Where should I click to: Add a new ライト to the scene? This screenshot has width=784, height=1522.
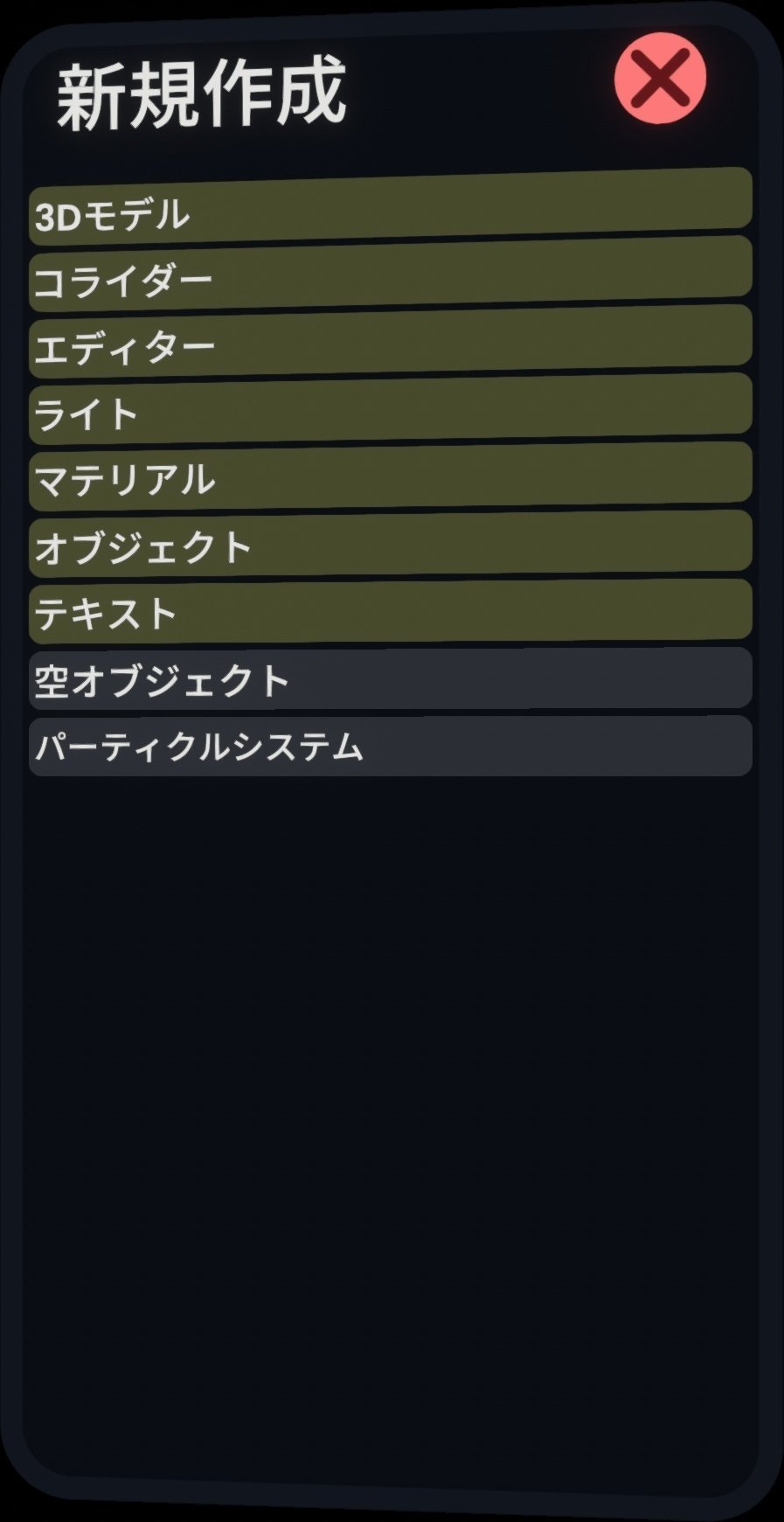[390, 411]
